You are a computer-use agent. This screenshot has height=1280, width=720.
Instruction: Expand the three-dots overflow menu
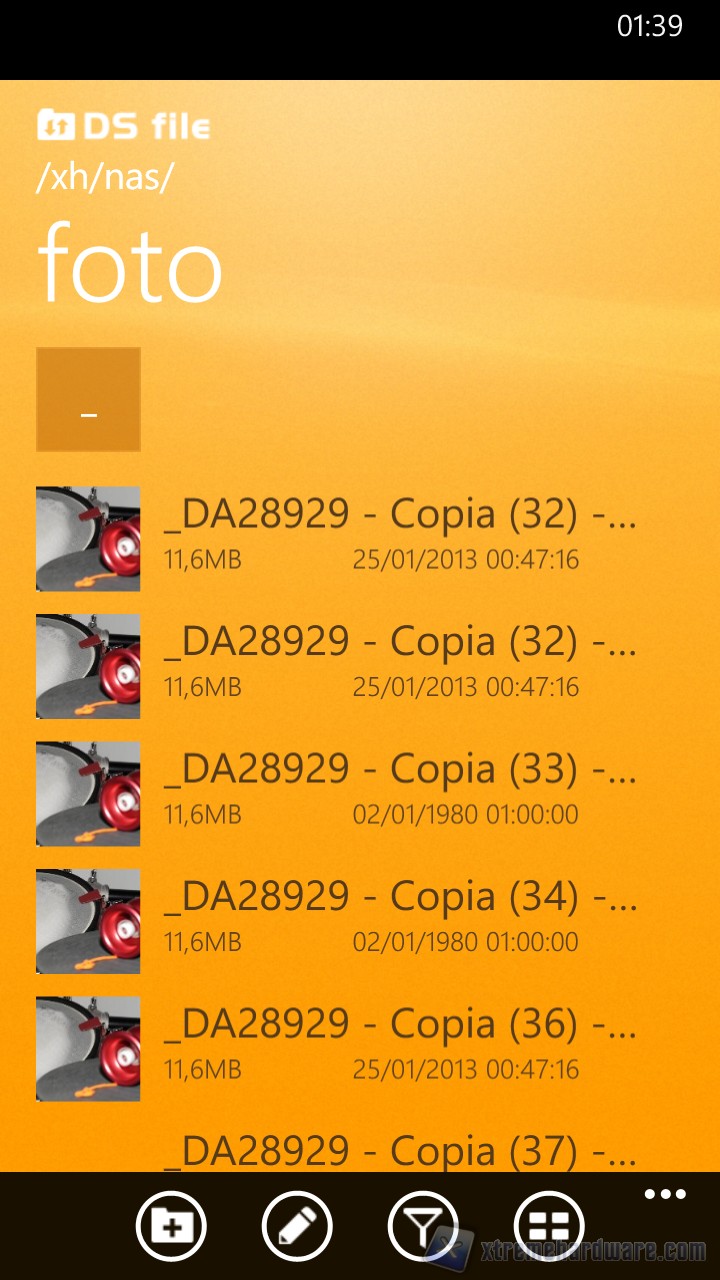click(x=665, y=1195)
